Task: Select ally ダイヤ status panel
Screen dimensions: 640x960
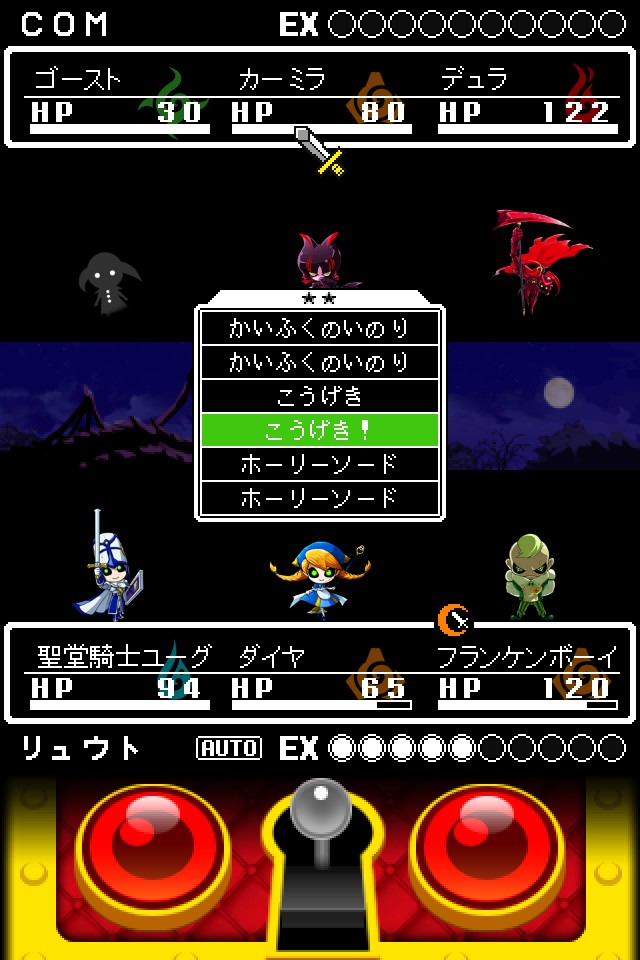Action: (320, 673)
